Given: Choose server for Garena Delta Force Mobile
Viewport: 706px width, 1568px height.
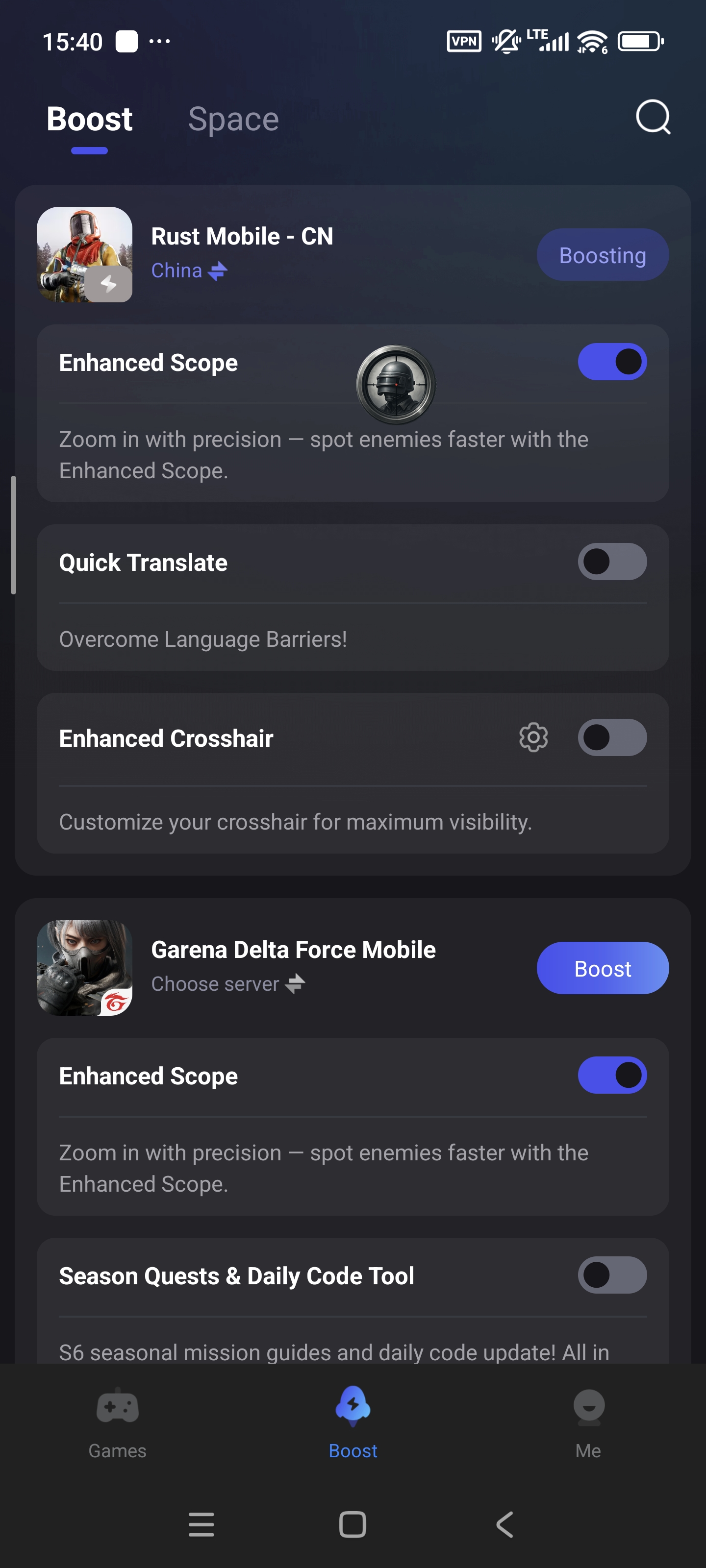Looking at the screenshot, I should point(228,984).
